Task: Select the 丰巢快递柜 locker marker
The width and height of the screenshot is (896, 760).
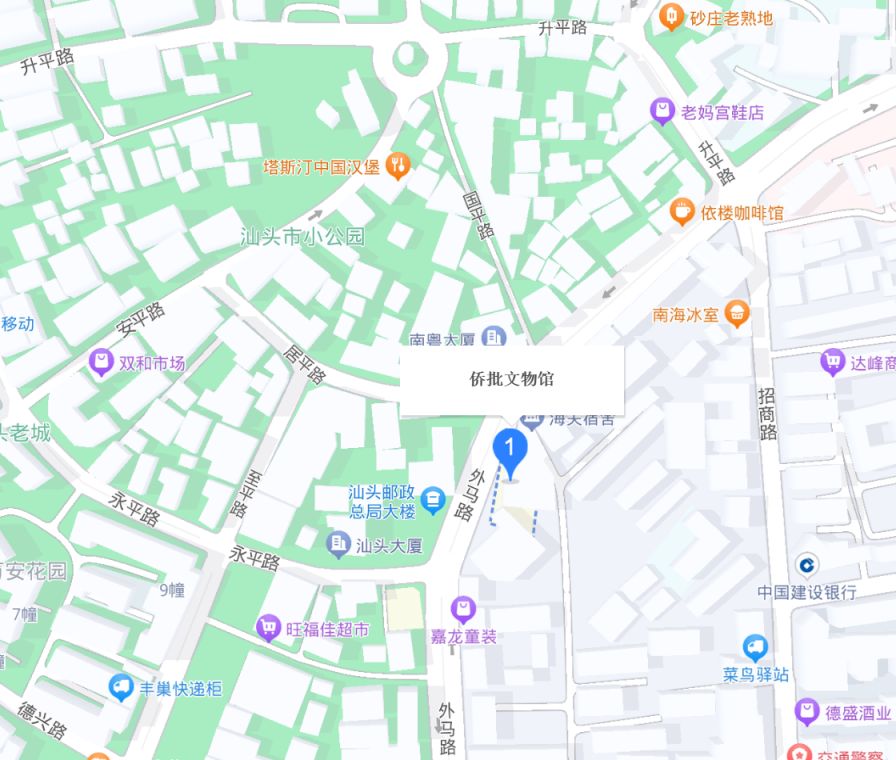Action: [x=121, y=687]
